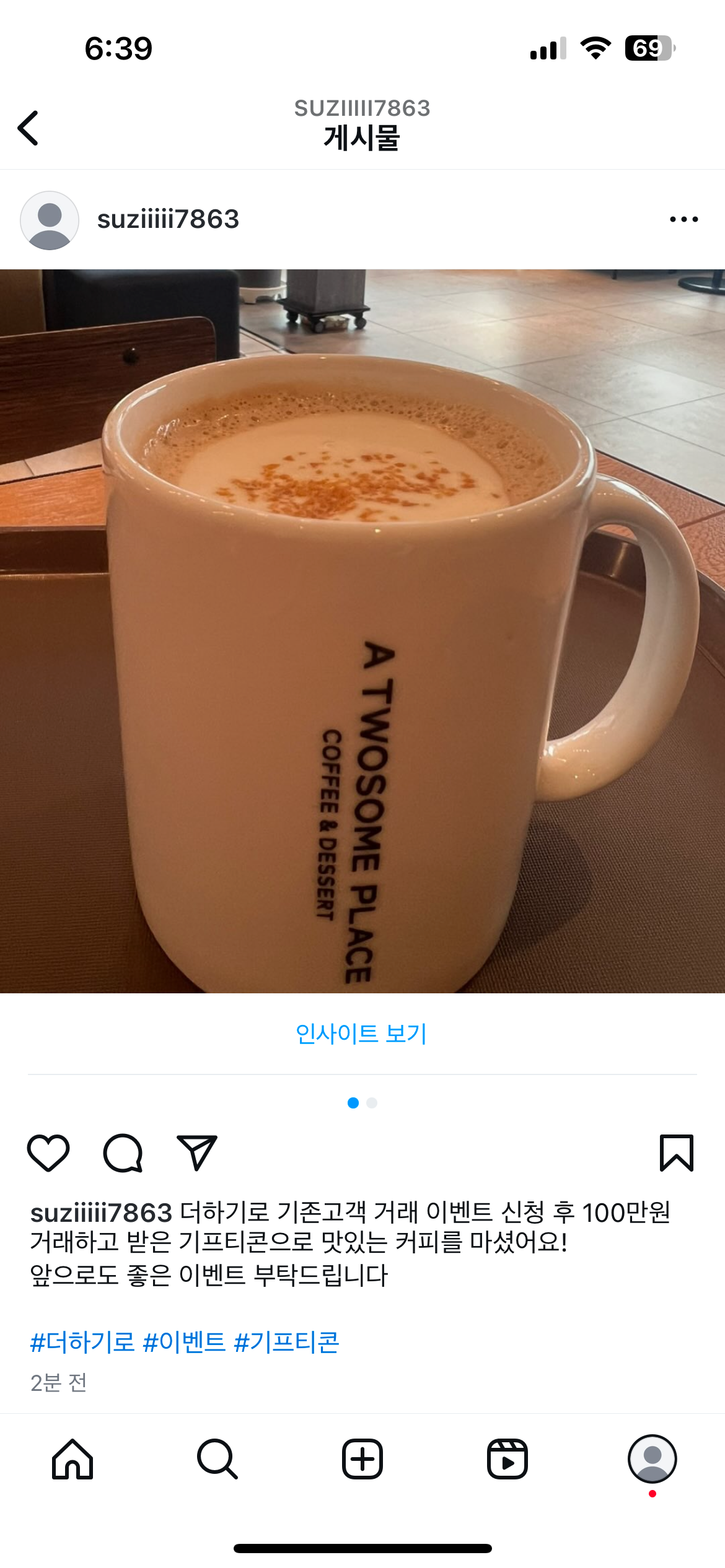Like this post with the heart
The image size is (725, 1568).
pos(48,1152)
